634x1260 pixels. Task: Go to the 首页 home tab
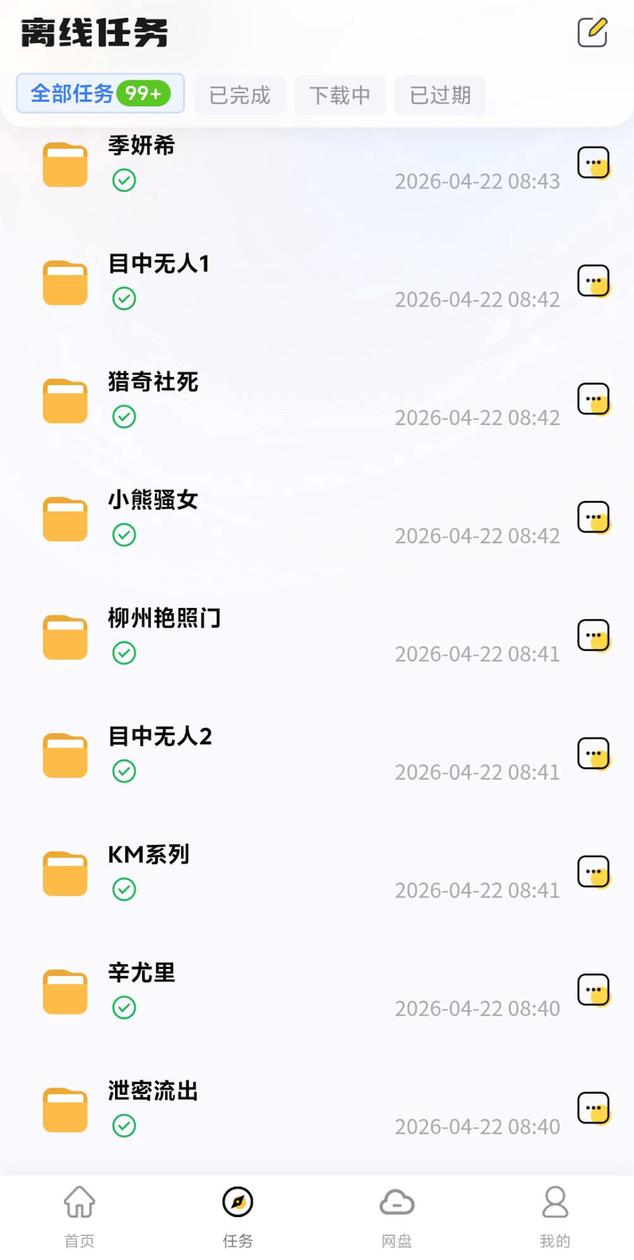[x=79, y=1215]
